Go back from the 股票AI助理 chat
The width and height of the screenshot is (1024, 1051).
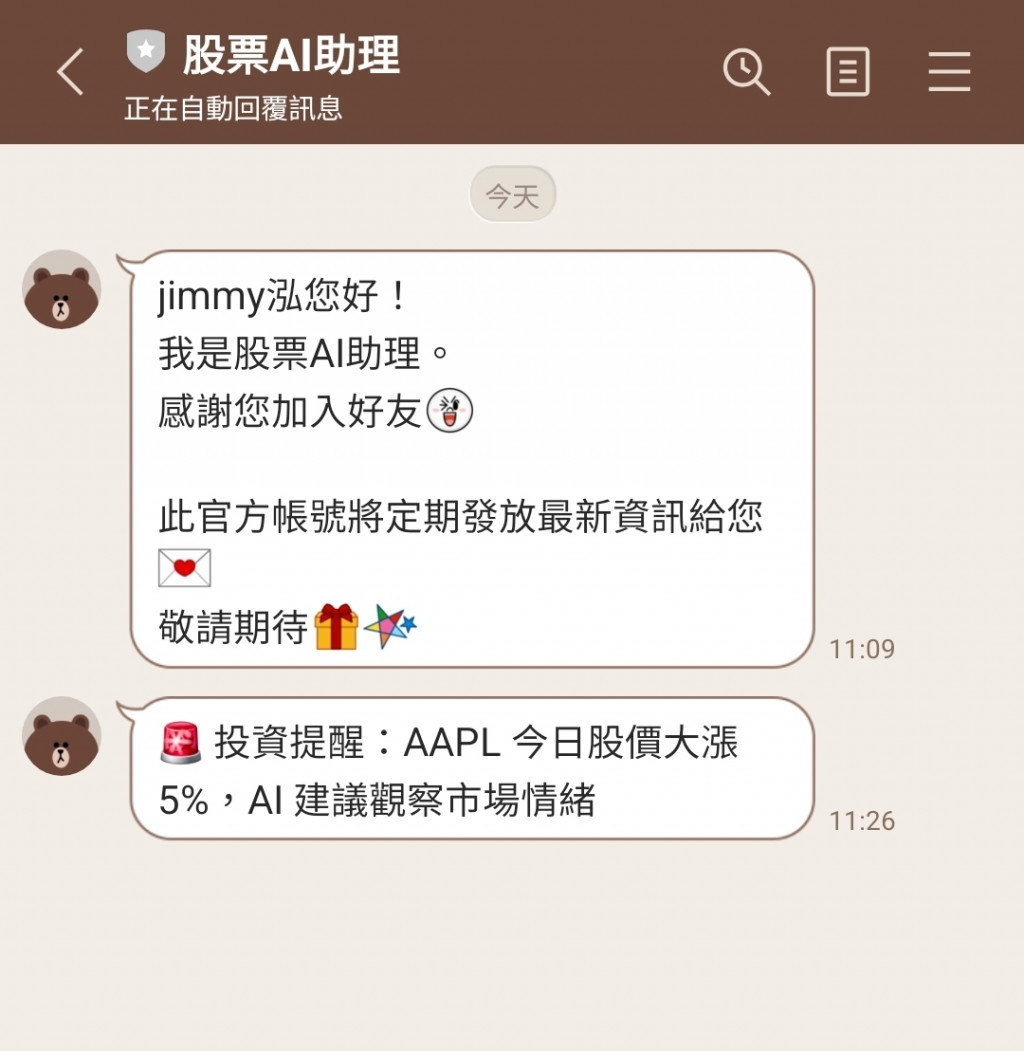[x=70, y=72]
